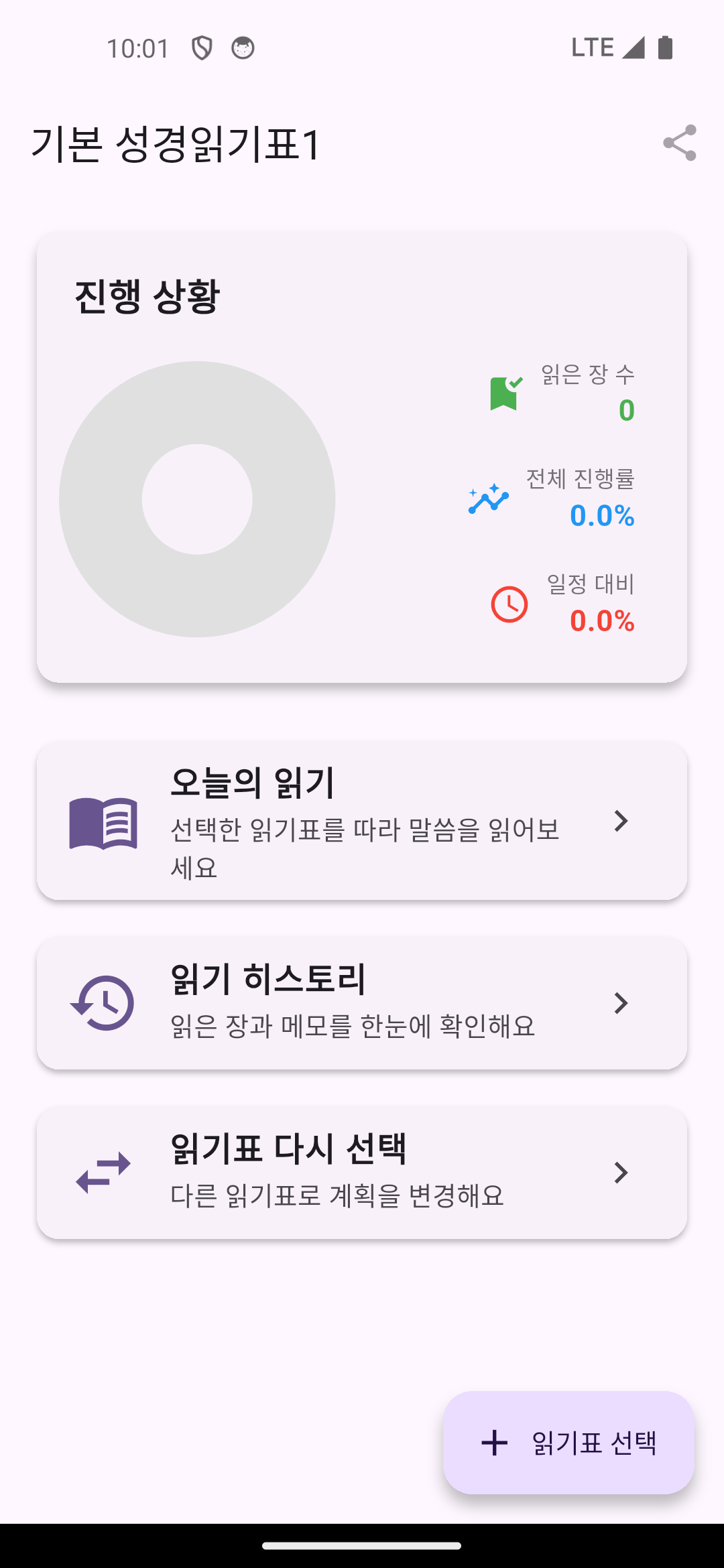The image size is (724, 1568).
Task: Click the red clock icon for 일정 대비
Action: pyautogui.click(x=509, y=604)
